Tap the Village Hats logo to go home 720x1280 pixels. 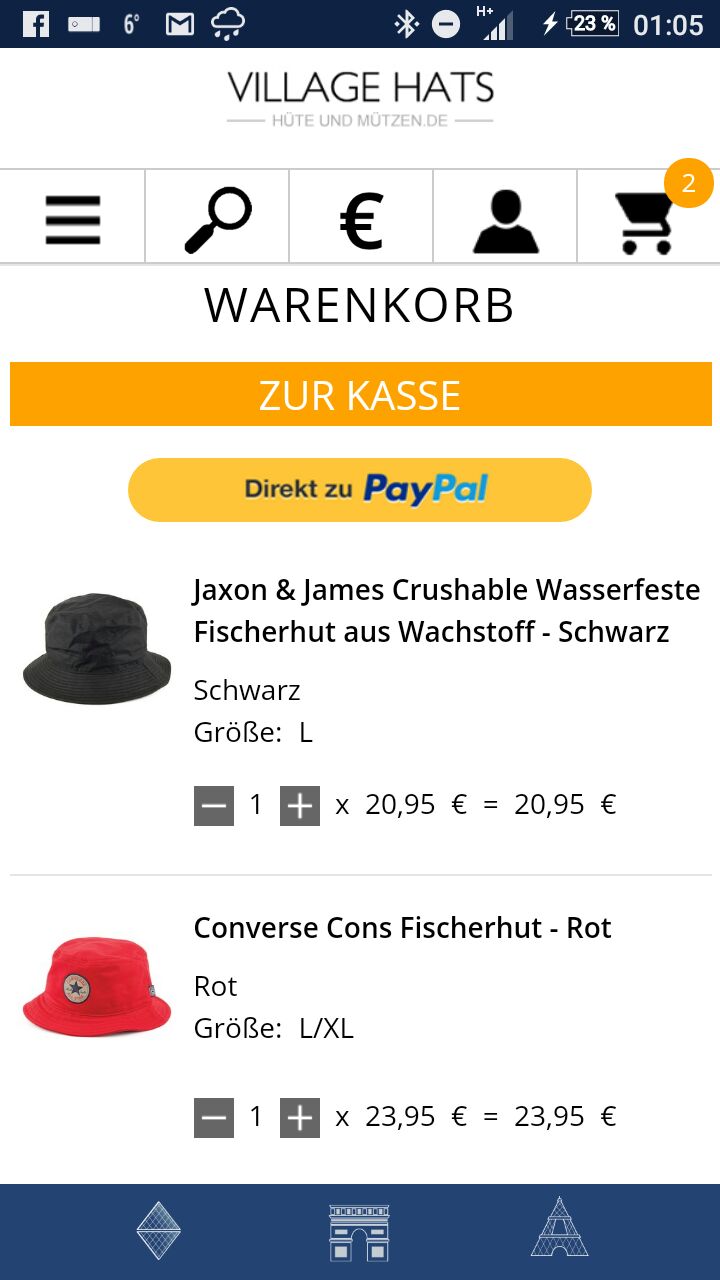pos(360,98)
